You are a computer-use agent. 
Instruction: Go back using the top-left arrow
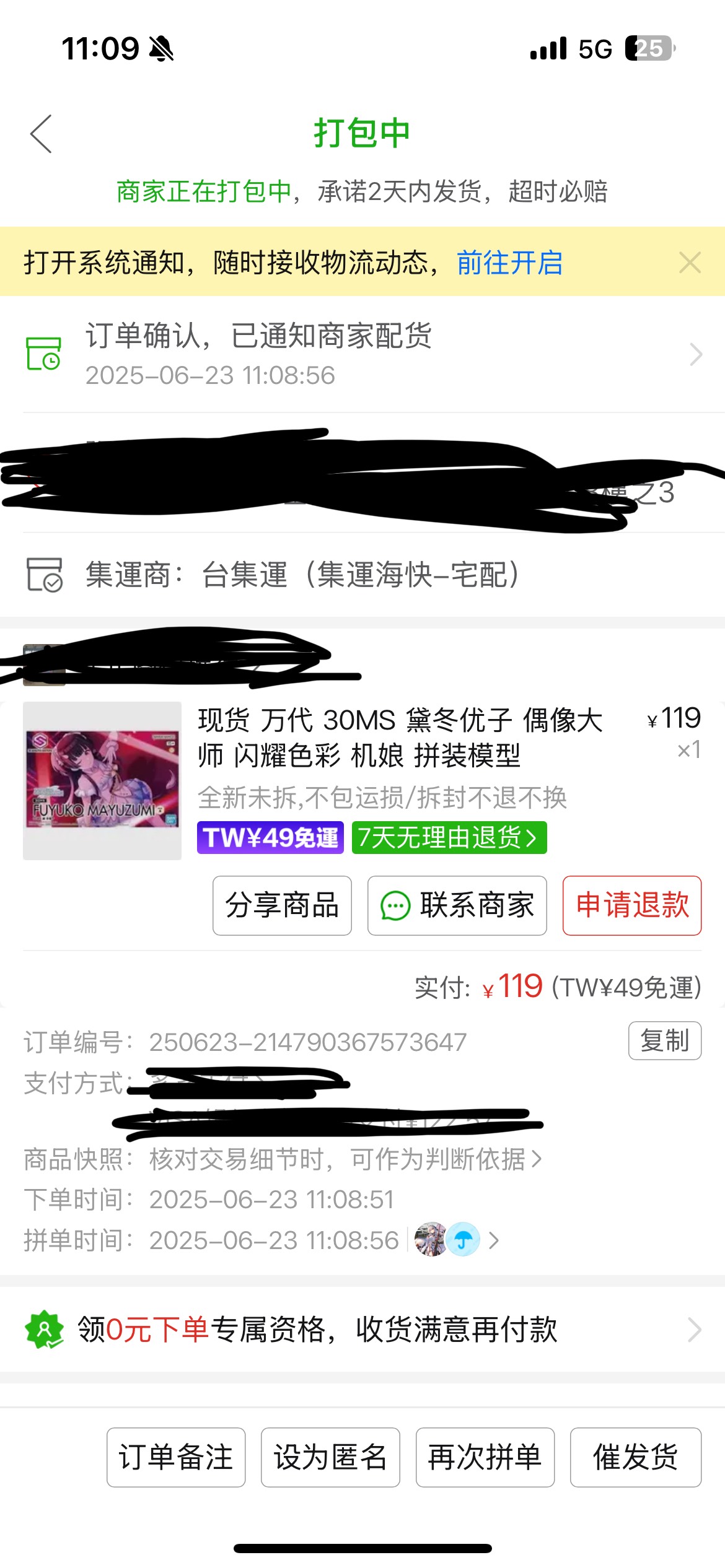[42, 134]
